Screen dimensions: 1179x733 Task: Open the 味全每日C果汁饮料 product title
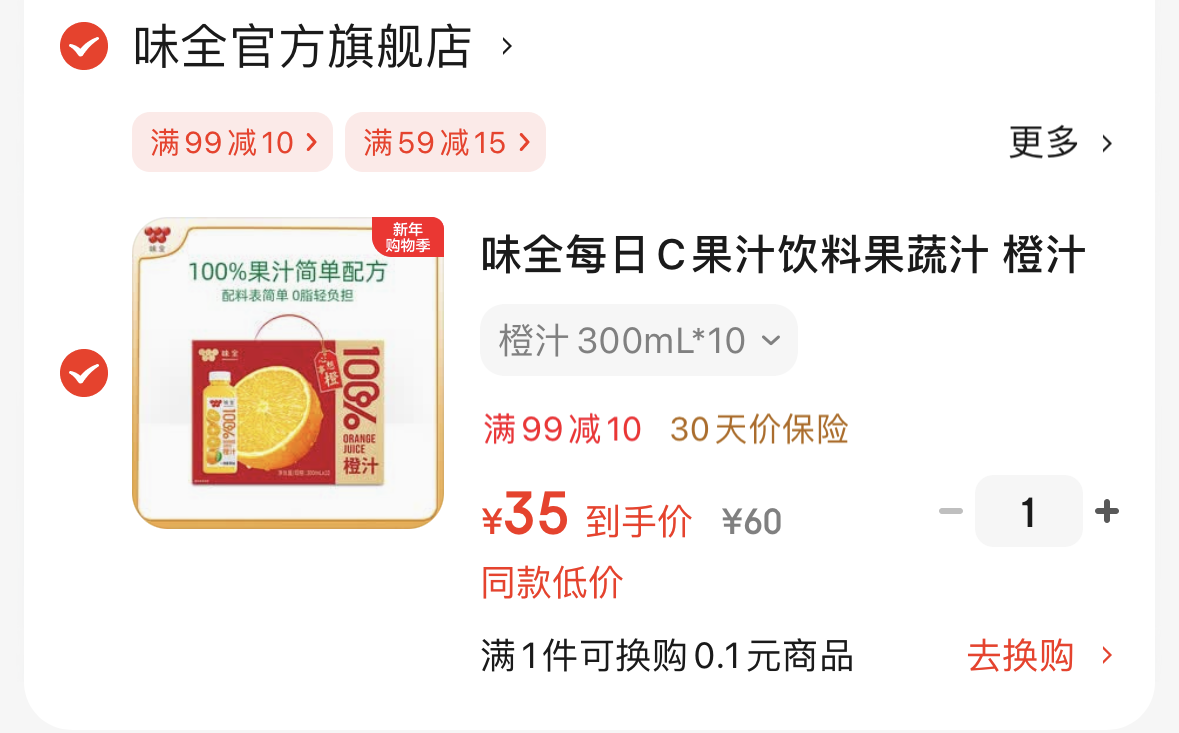tap(783, 254)
